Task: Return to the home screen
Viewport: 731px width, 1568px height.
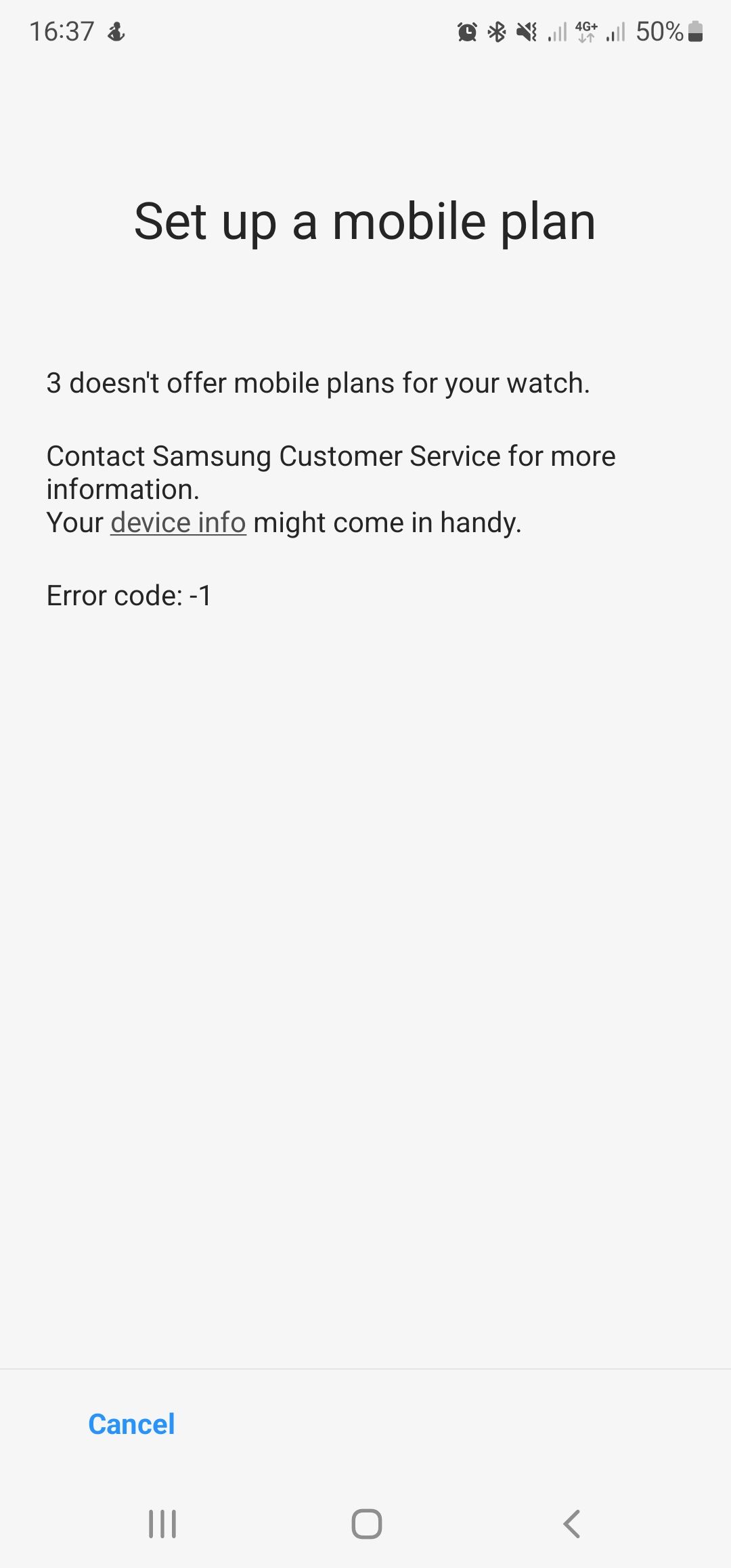Action: pyautogui.click(x=366, y=1524)
